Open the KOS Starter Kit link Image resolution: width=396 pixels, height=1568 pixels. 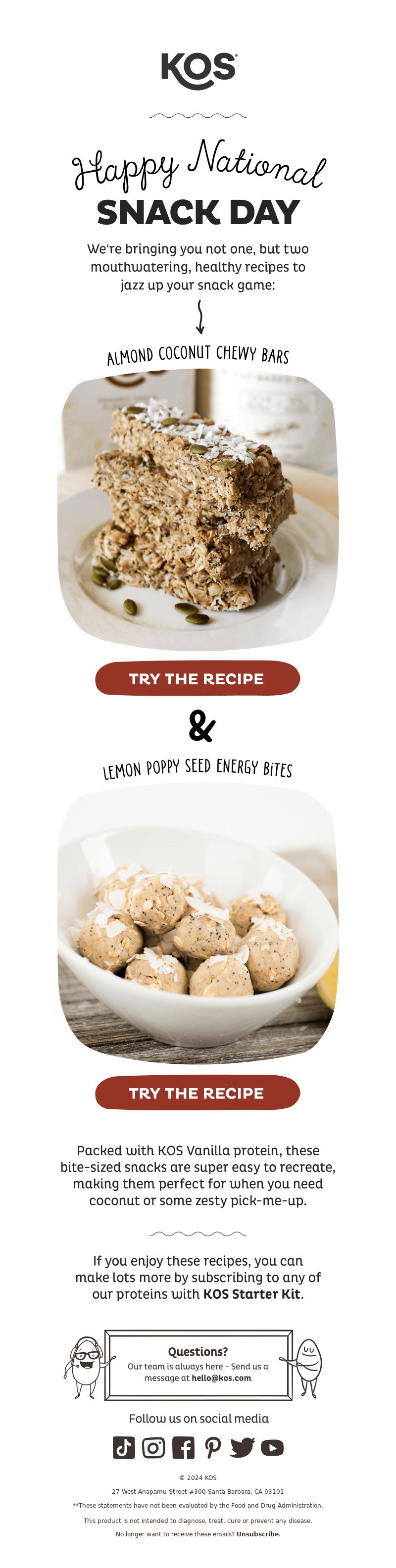[251, 1293]
